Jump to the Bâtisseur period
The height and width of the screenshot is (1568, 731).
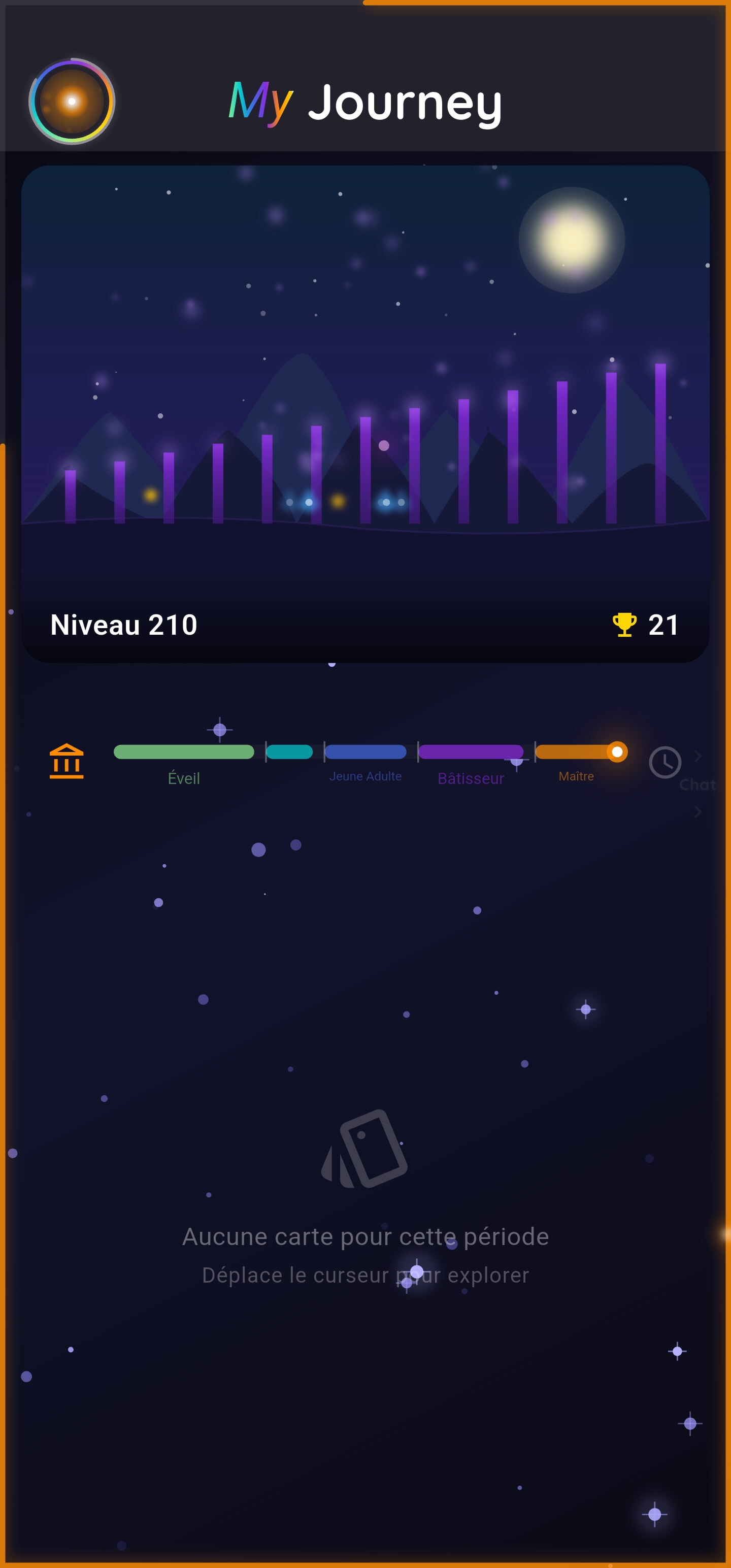coord(471,752)
